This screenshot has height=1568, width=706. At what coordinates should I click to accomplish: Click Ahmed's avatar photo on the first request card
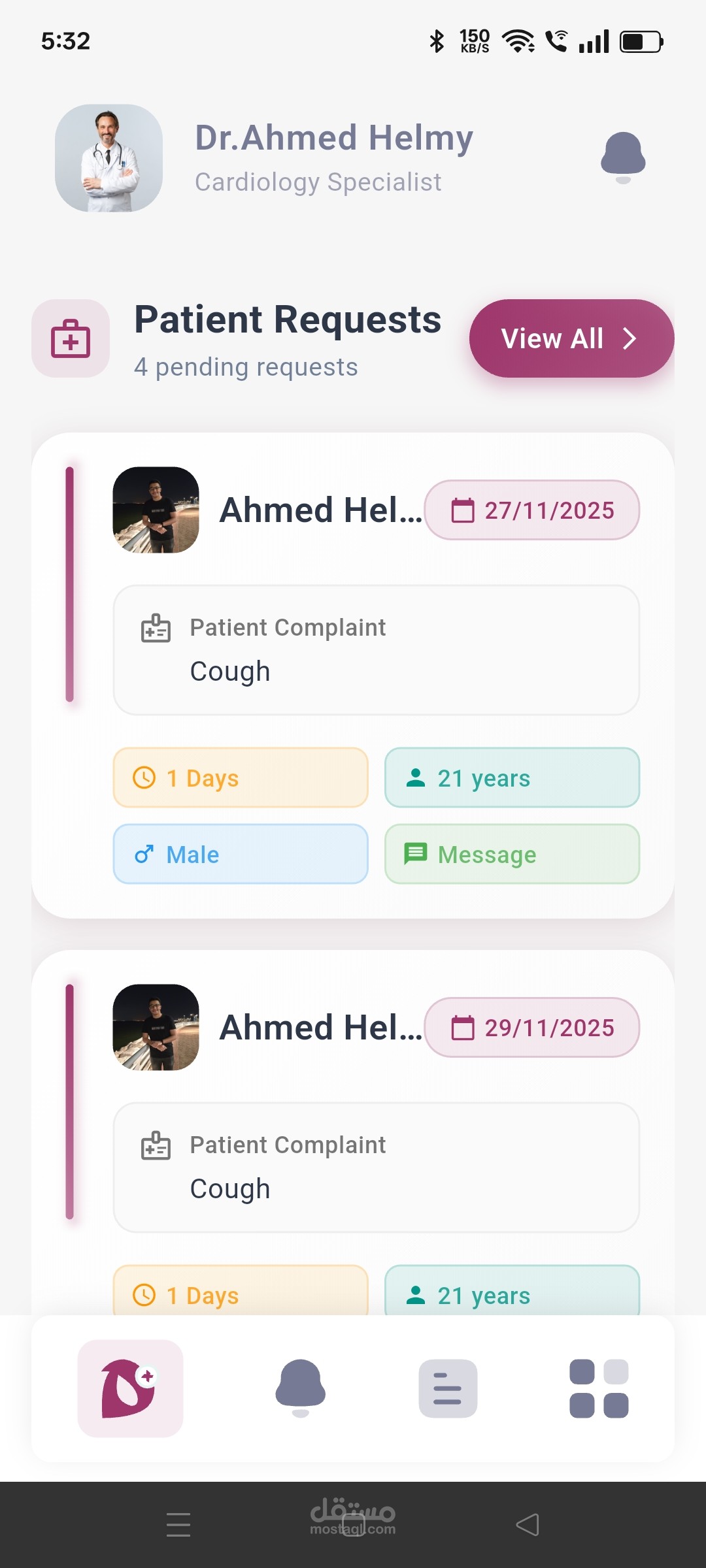coord(156,511)
